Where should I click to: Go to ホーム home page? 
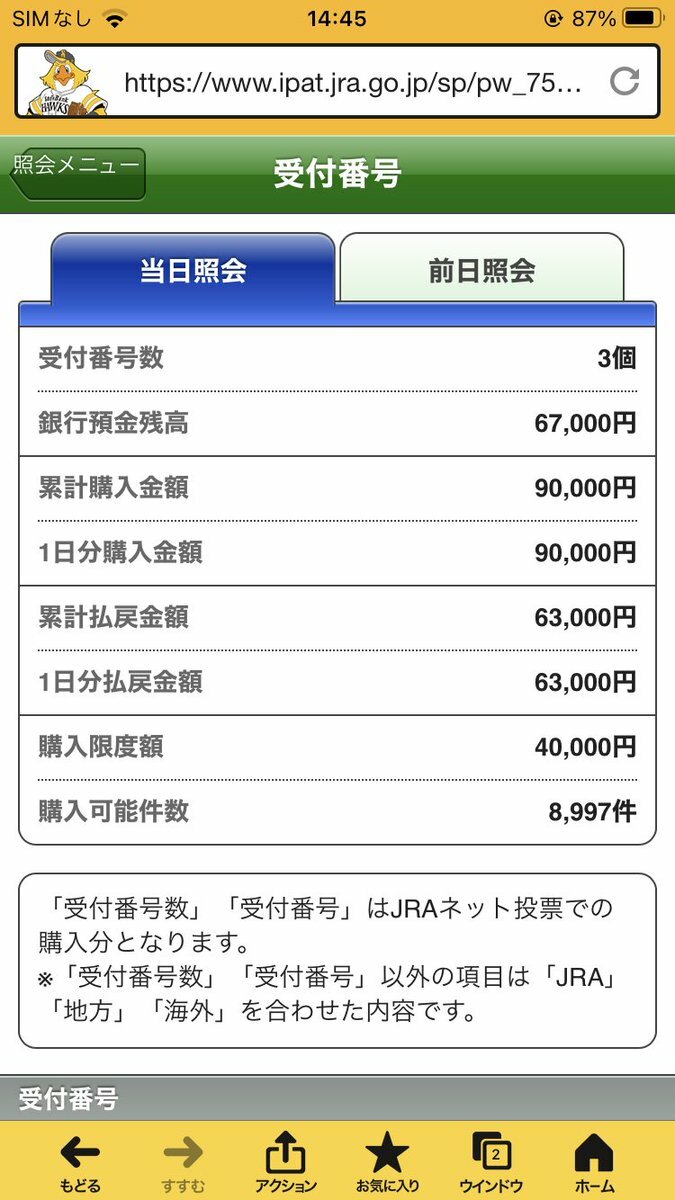click(x=594, y=1163)
